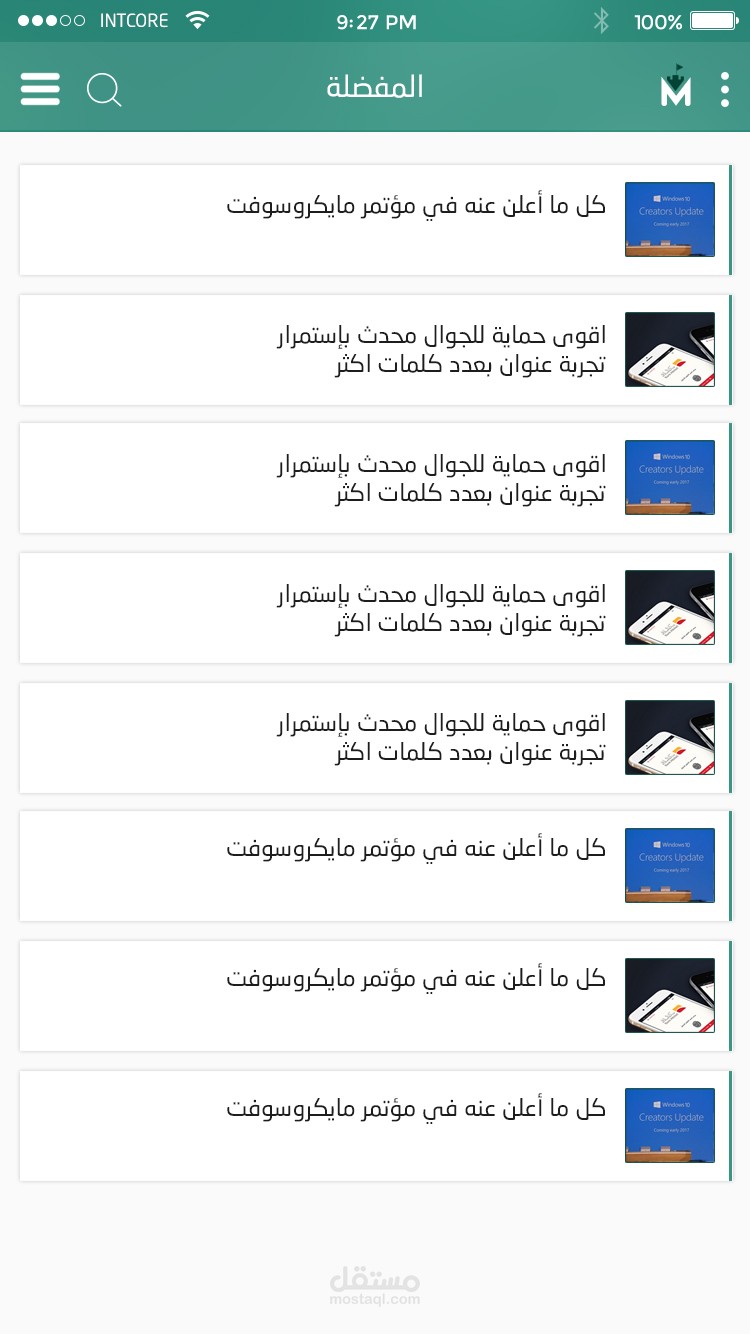Tap the search magnifier icon
This screenshot has width=750, height=1334.
coord(104,90)
